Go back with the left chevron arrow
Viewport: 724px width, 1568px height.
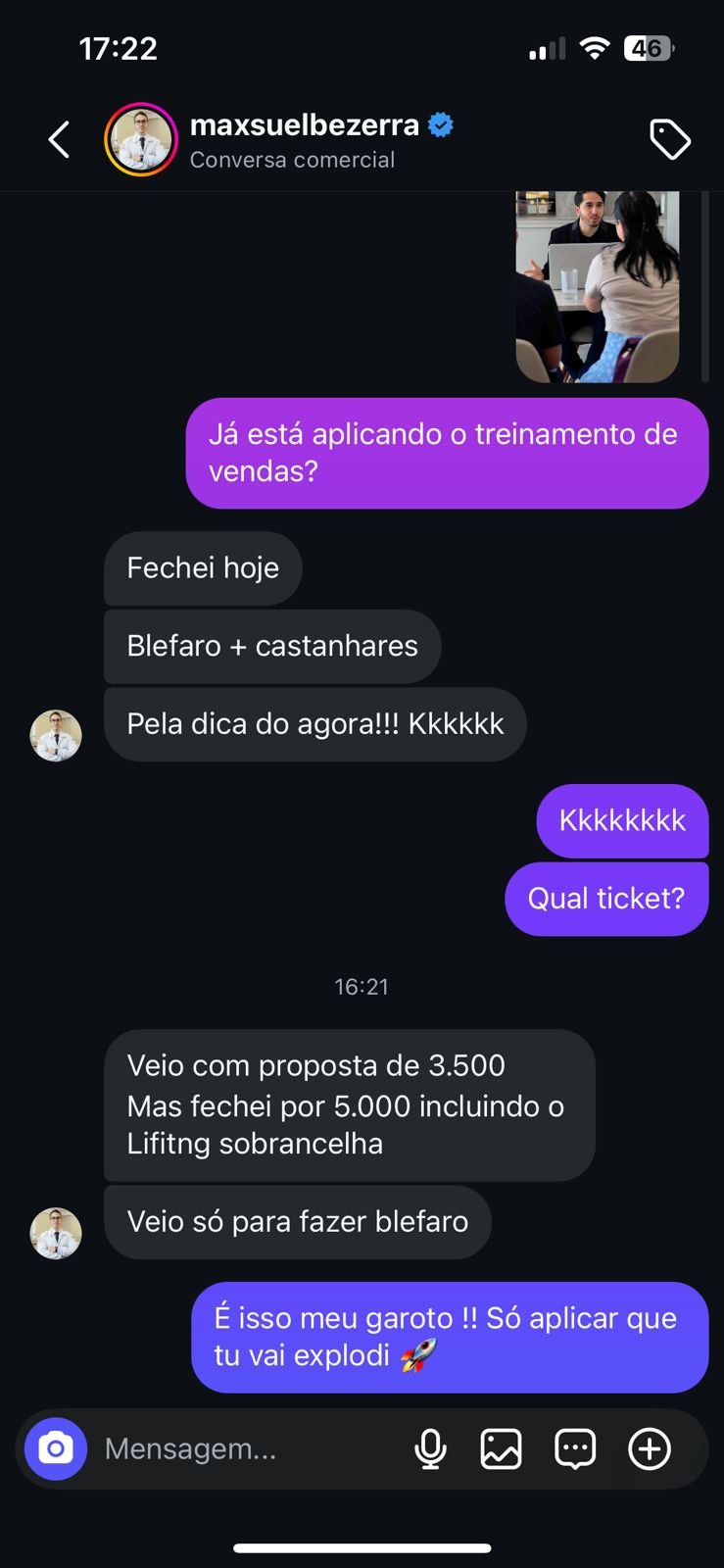(58, 138)
